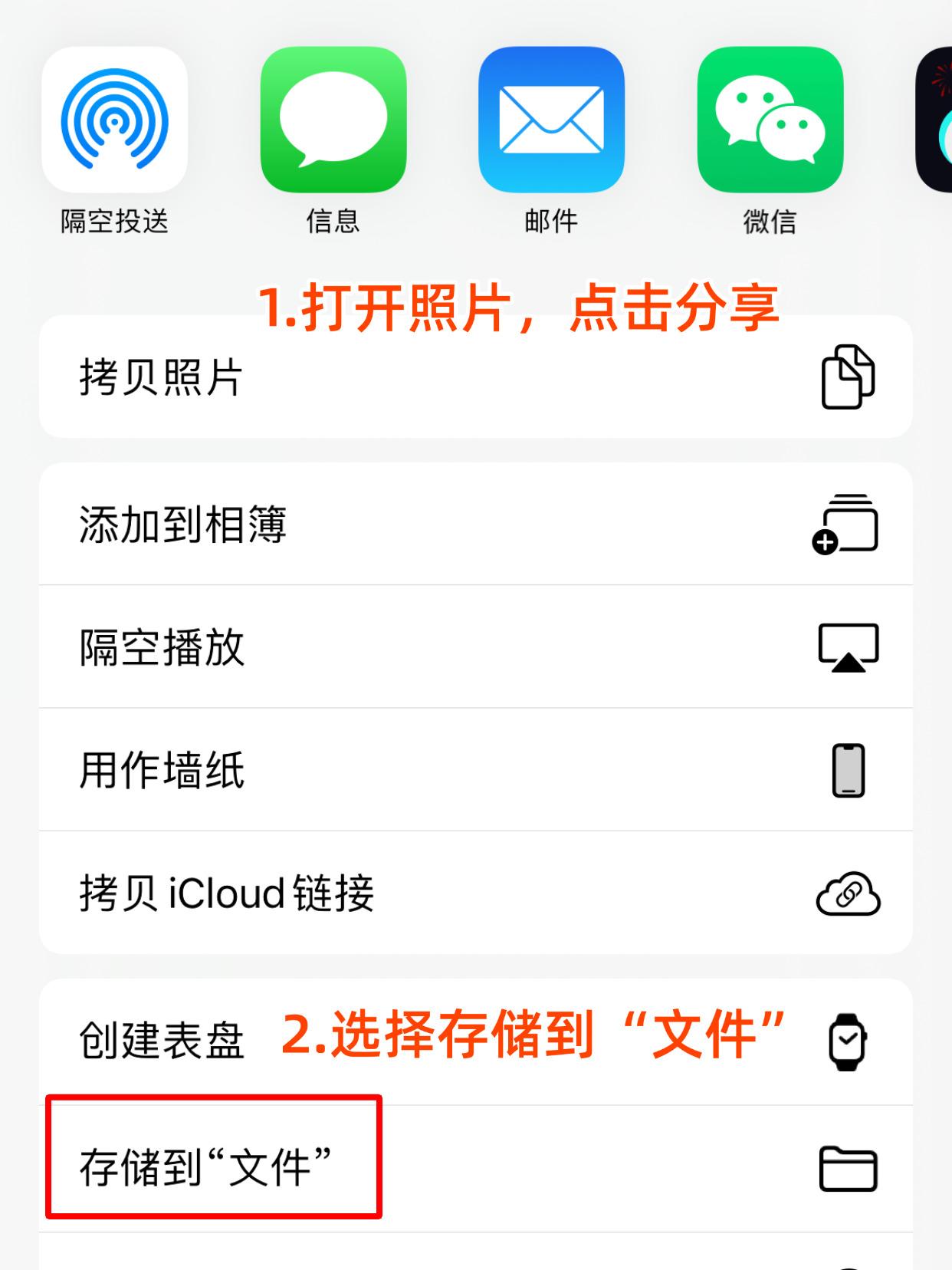Click the phone icon next to 用作墙纸
The height and width of the screenshot is (1270, 952).
(x=847, y=771)
